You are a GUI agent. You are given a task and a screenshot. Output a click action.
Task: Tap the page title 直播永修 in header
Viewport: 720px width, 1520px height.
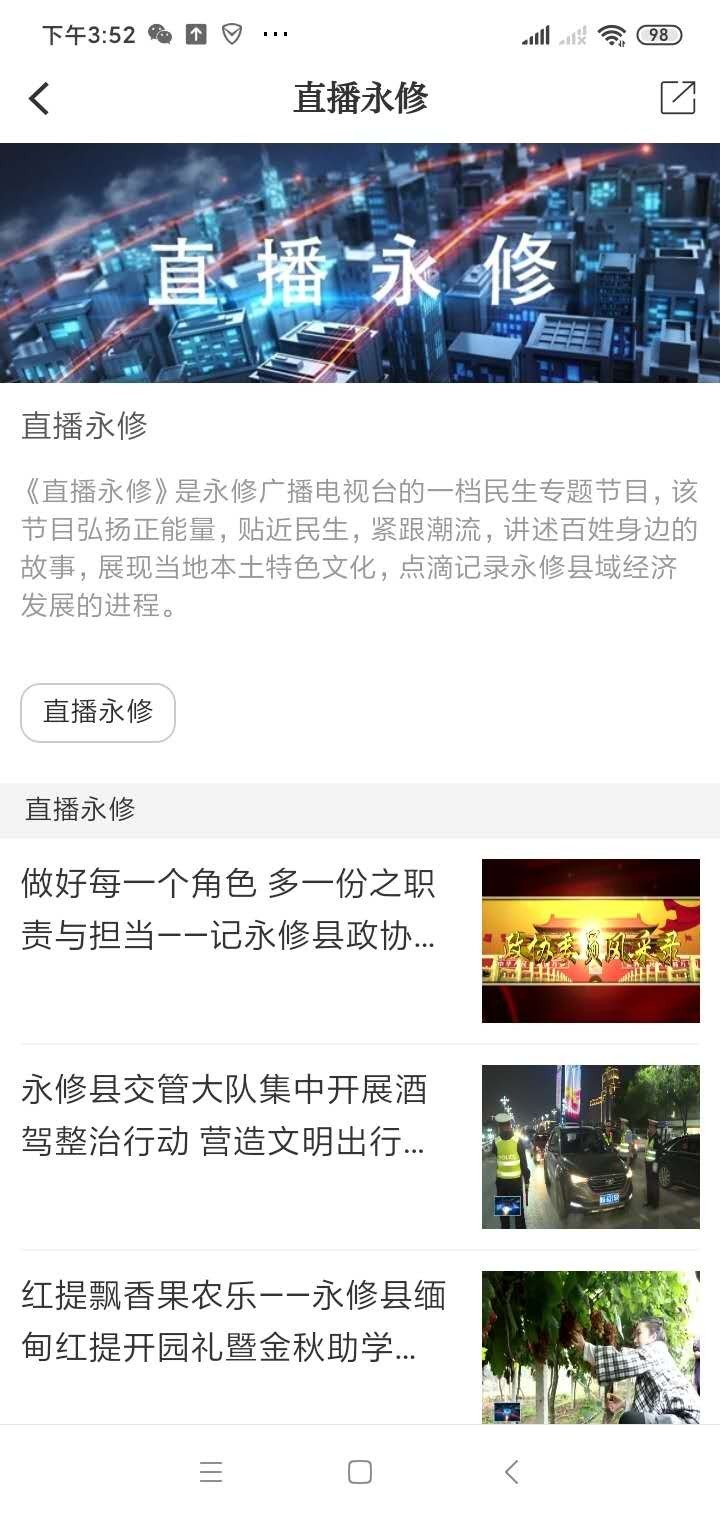pos(358,98)
